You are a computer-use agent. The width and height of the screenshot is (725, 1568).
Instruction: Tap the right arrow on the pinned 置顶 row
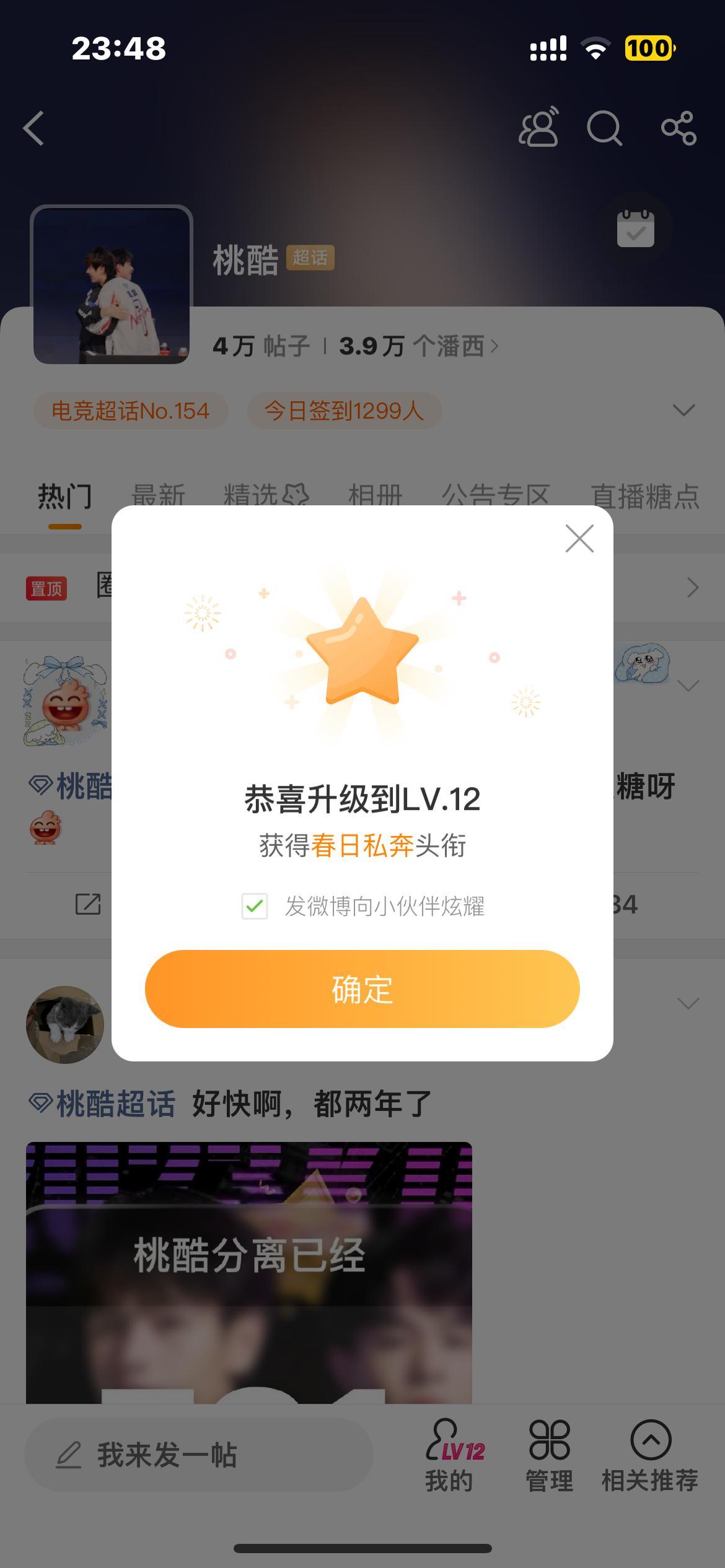[x=692, y=587]
